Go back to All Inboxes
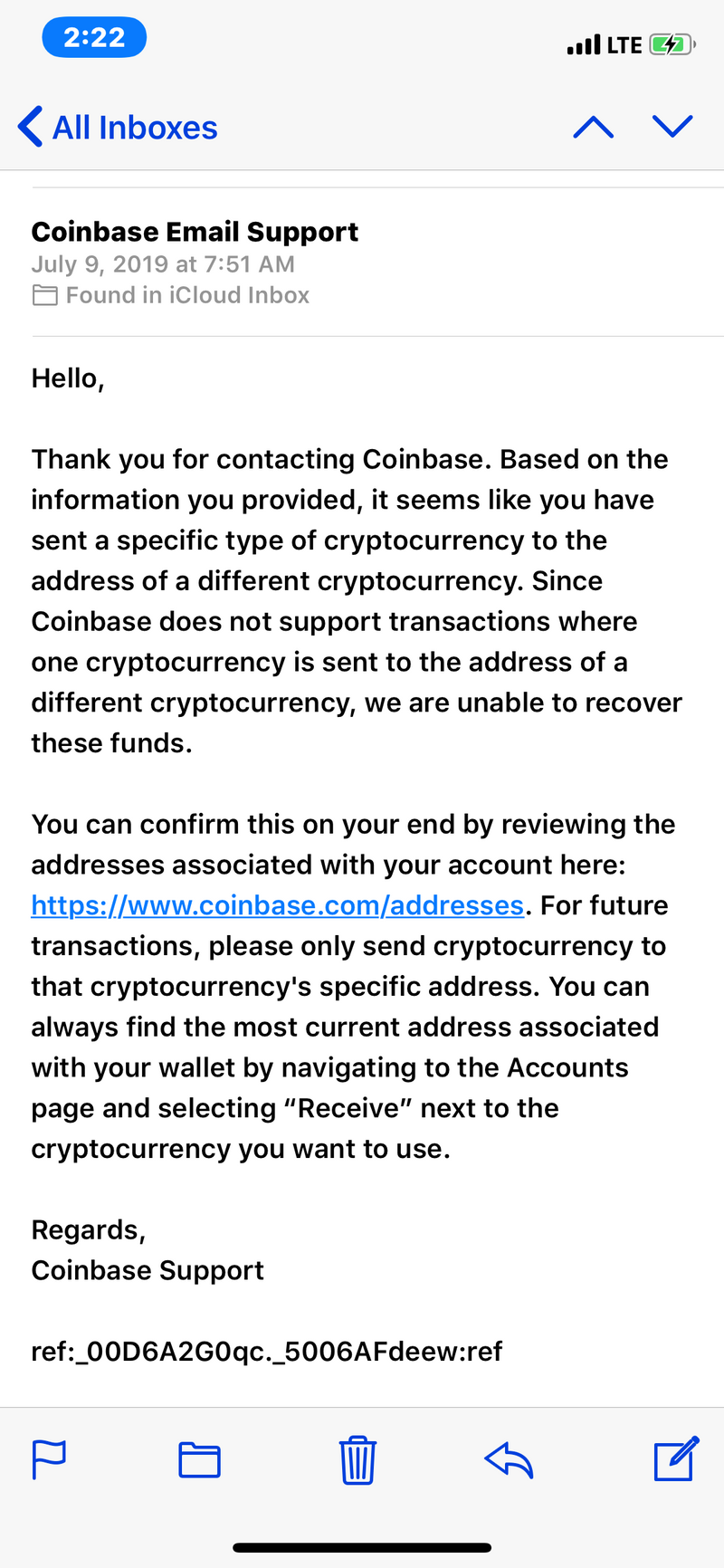 [x=118, y=127]
